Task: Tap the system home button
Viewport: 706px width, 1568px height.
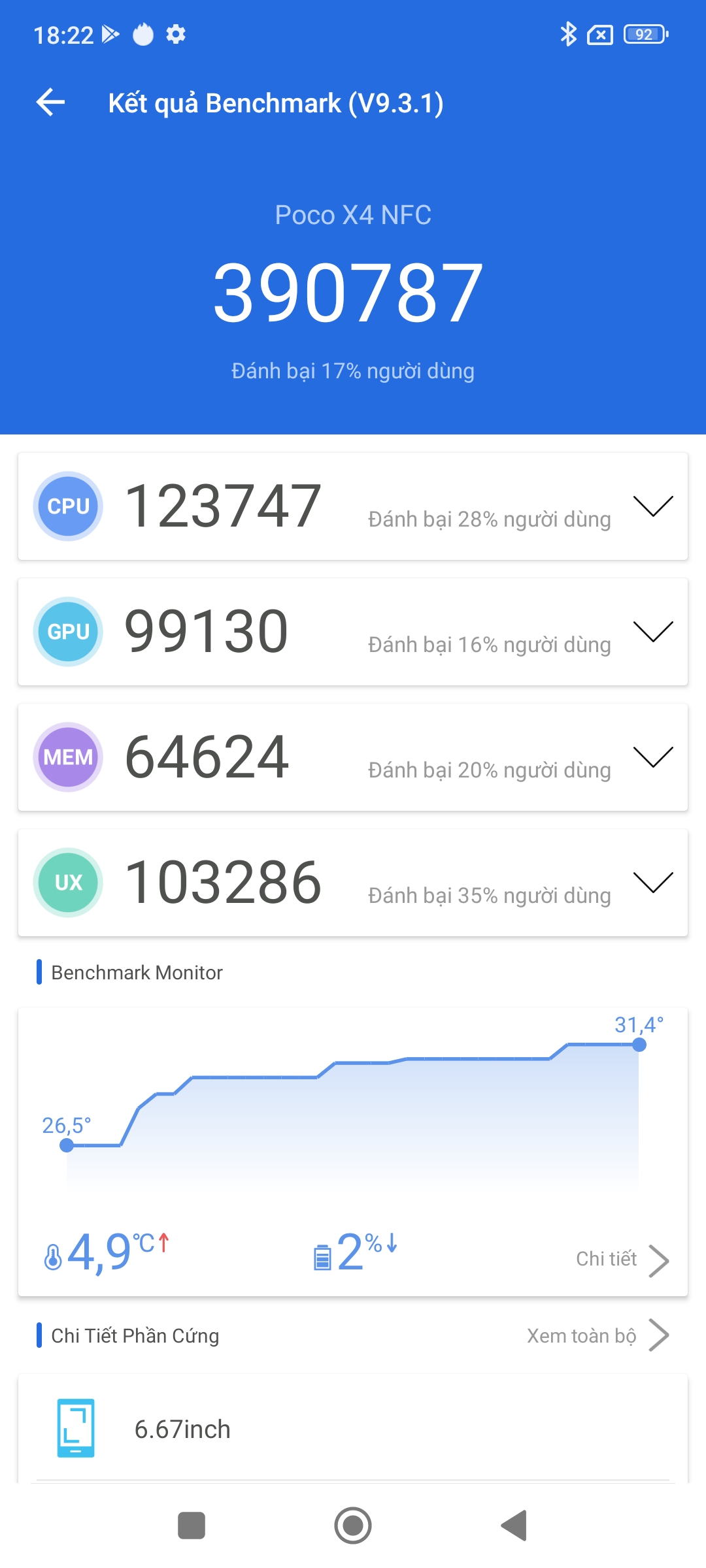Action: coord(353,1526)
